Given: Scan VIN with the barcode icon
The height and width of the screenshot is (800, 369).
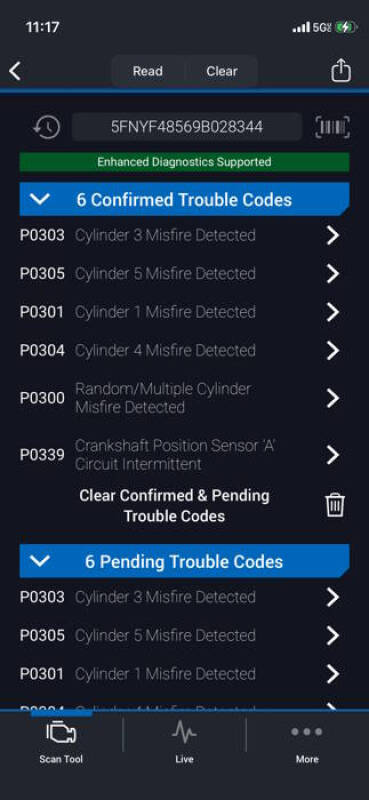Looking at the screenshot, I should [332, 127].
